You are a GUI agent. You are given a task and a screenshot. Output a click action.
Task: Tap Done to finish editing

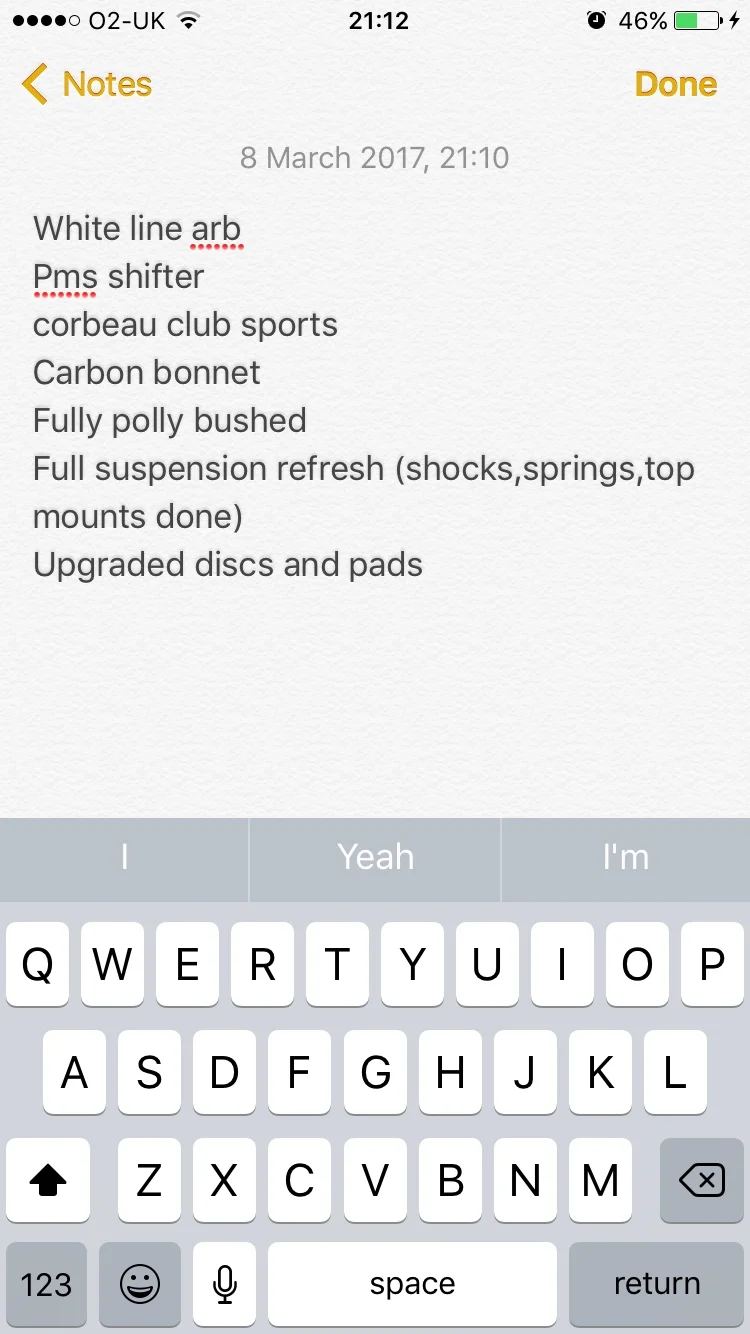[676, 84]
